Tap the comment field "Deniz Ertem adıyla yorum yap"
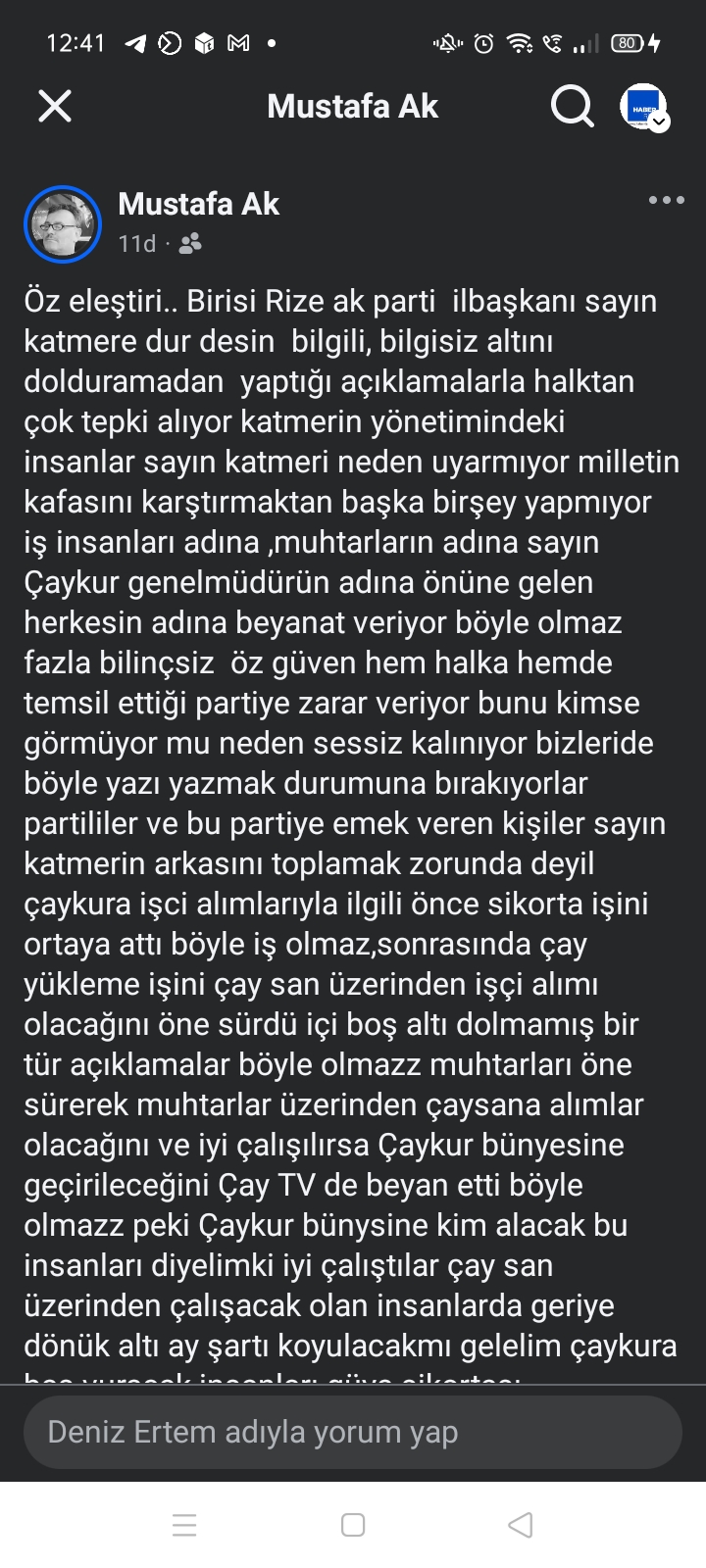Viewport: 706px width, 1568px height. pyautogui.click(x=353, y=1432)
